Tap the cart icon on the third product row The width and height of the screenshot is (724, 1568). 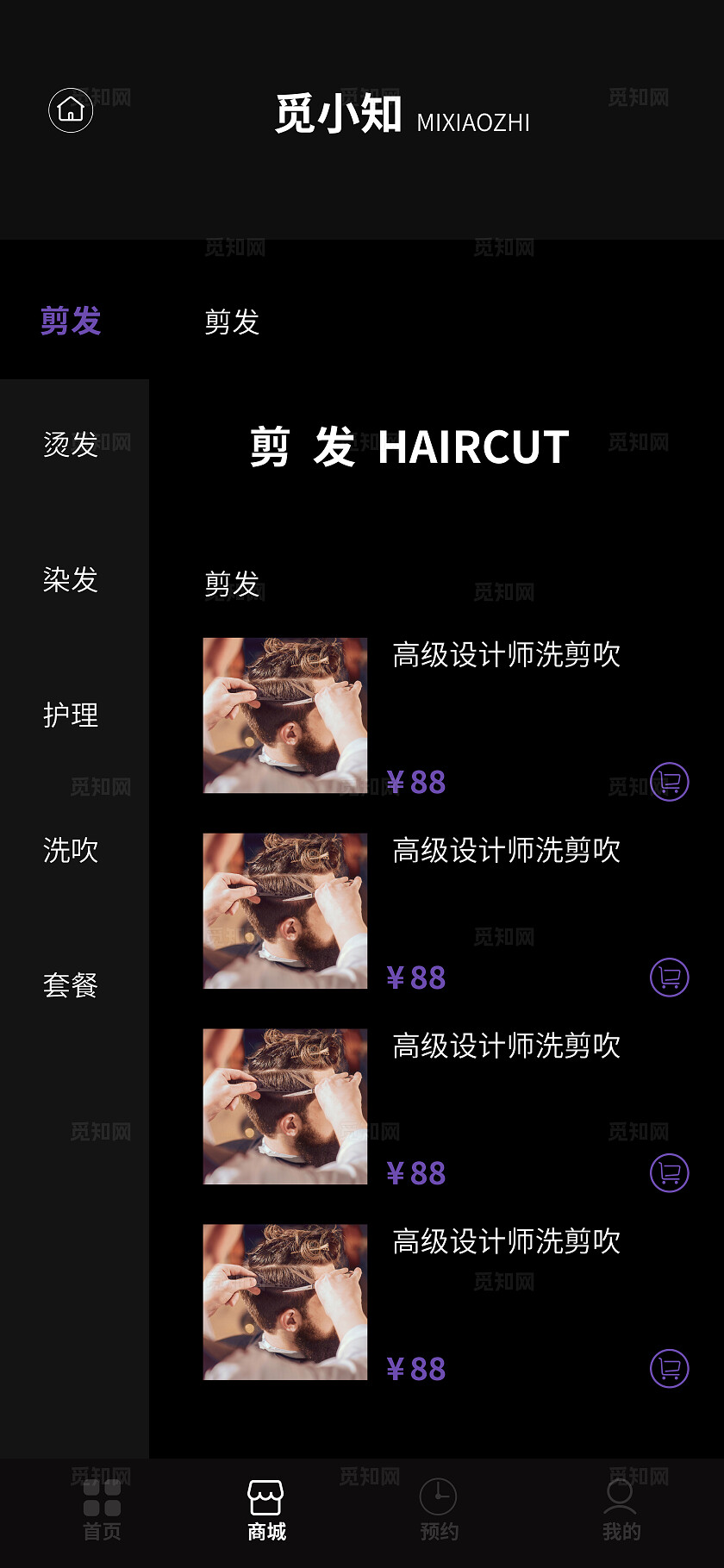click(x=670, y=1172)
